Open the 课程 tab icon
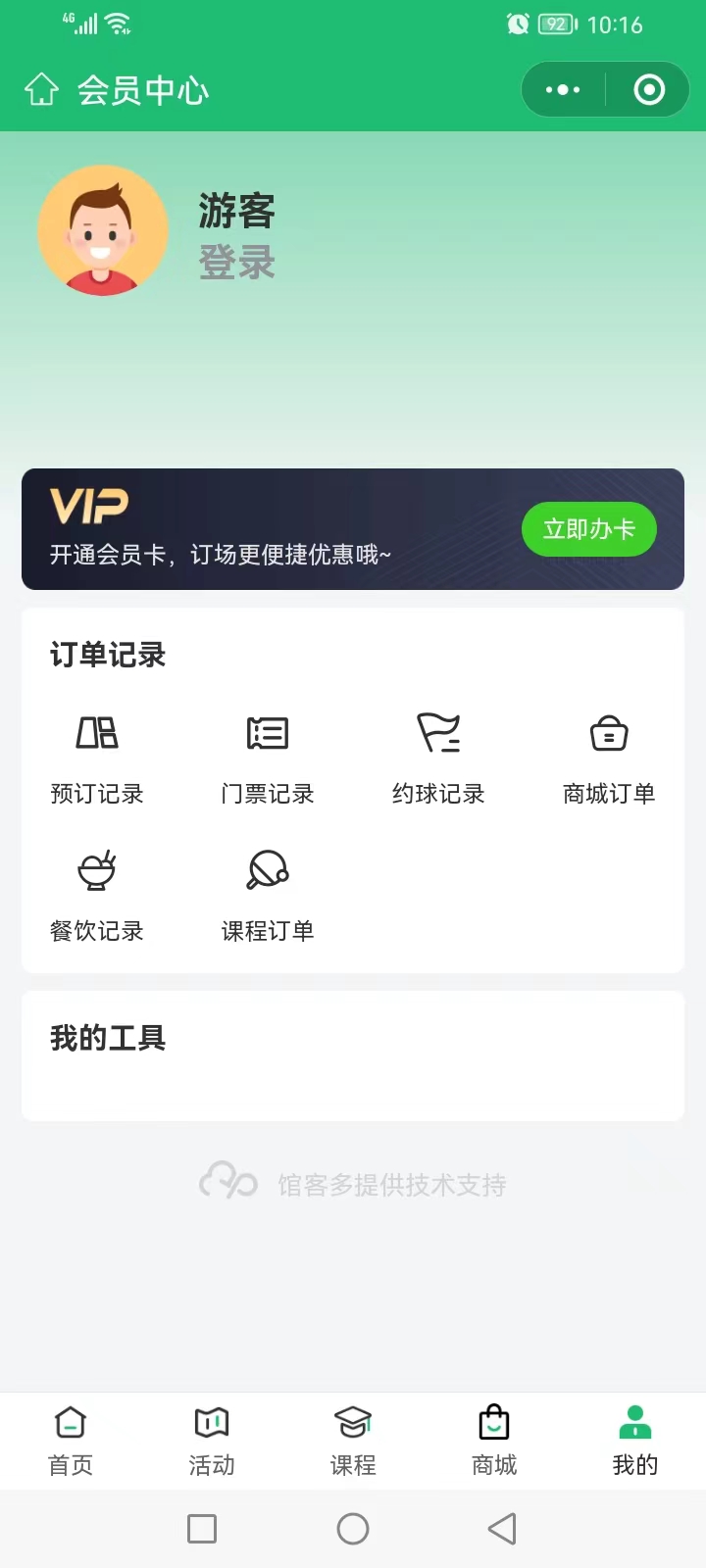 (x=352, y=1422)
